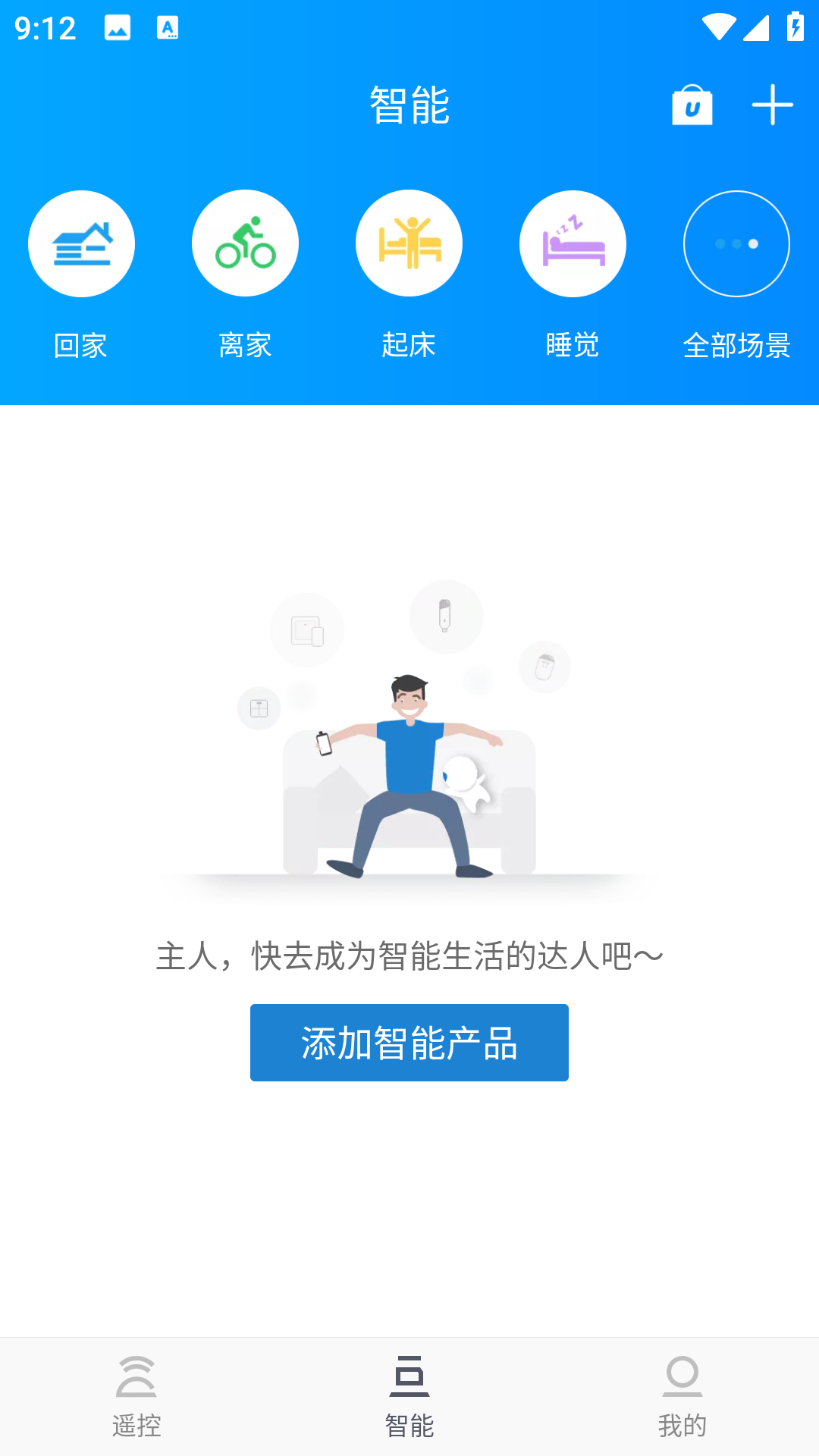Screen dimensions: 819x1456
Task: Trigger the 起床 scene
Action: pos(409,243)
